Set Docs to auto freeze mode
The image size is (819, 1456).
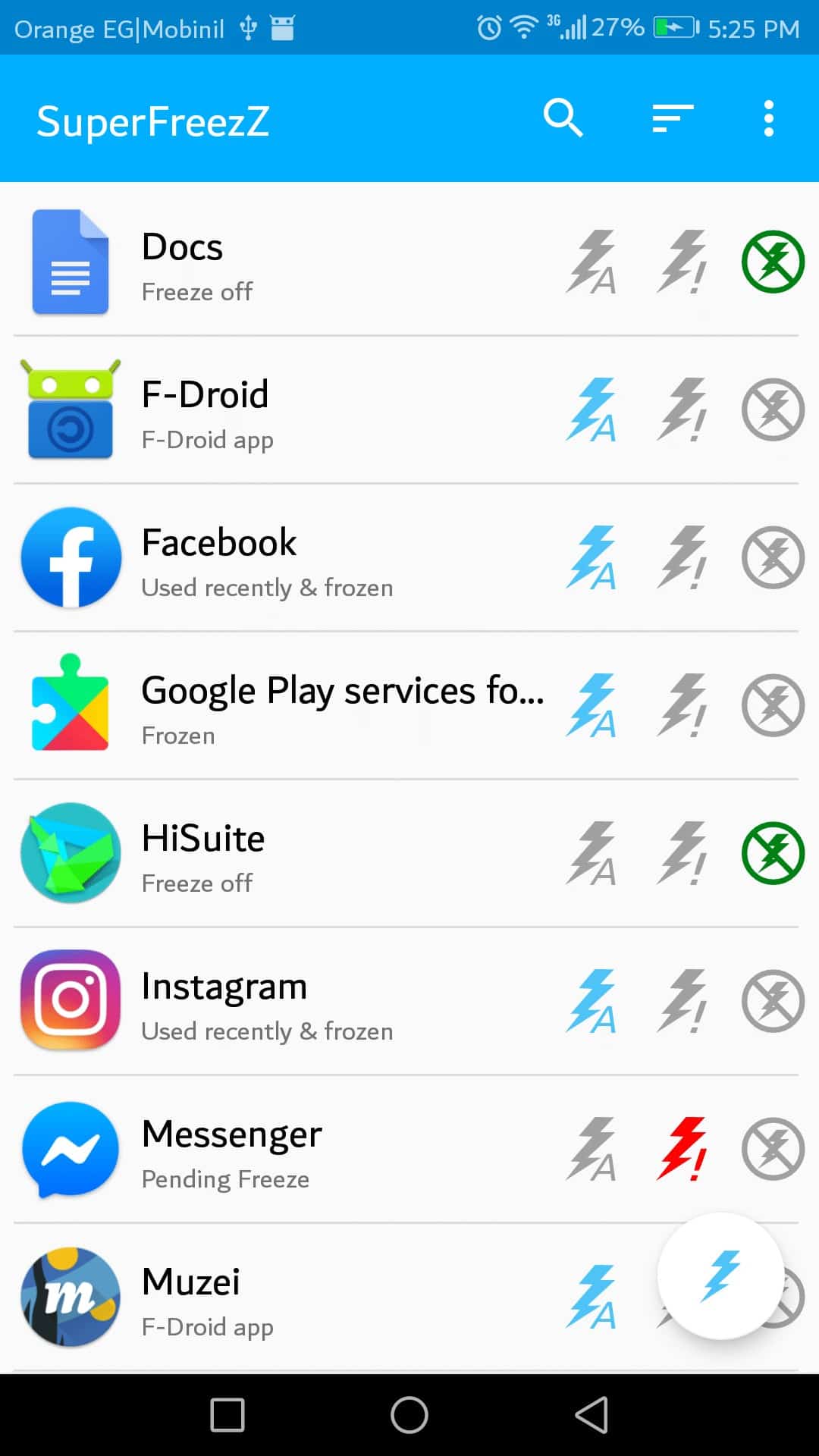(x=592, y=262)
